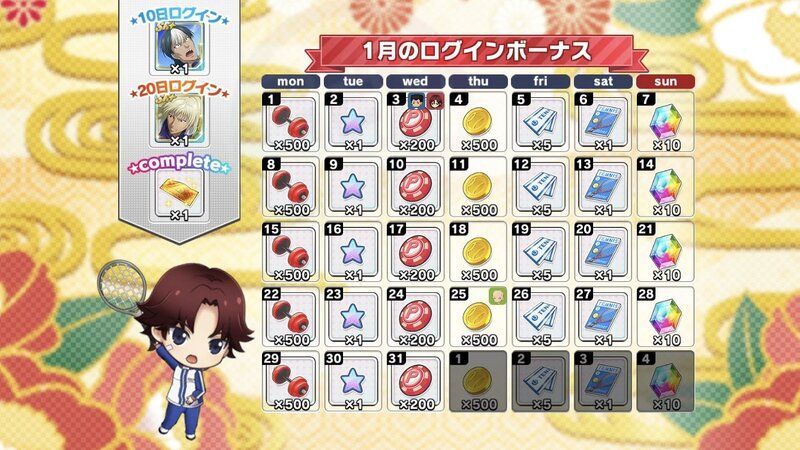Tap the day 3 red medal reward

(415, 122)
